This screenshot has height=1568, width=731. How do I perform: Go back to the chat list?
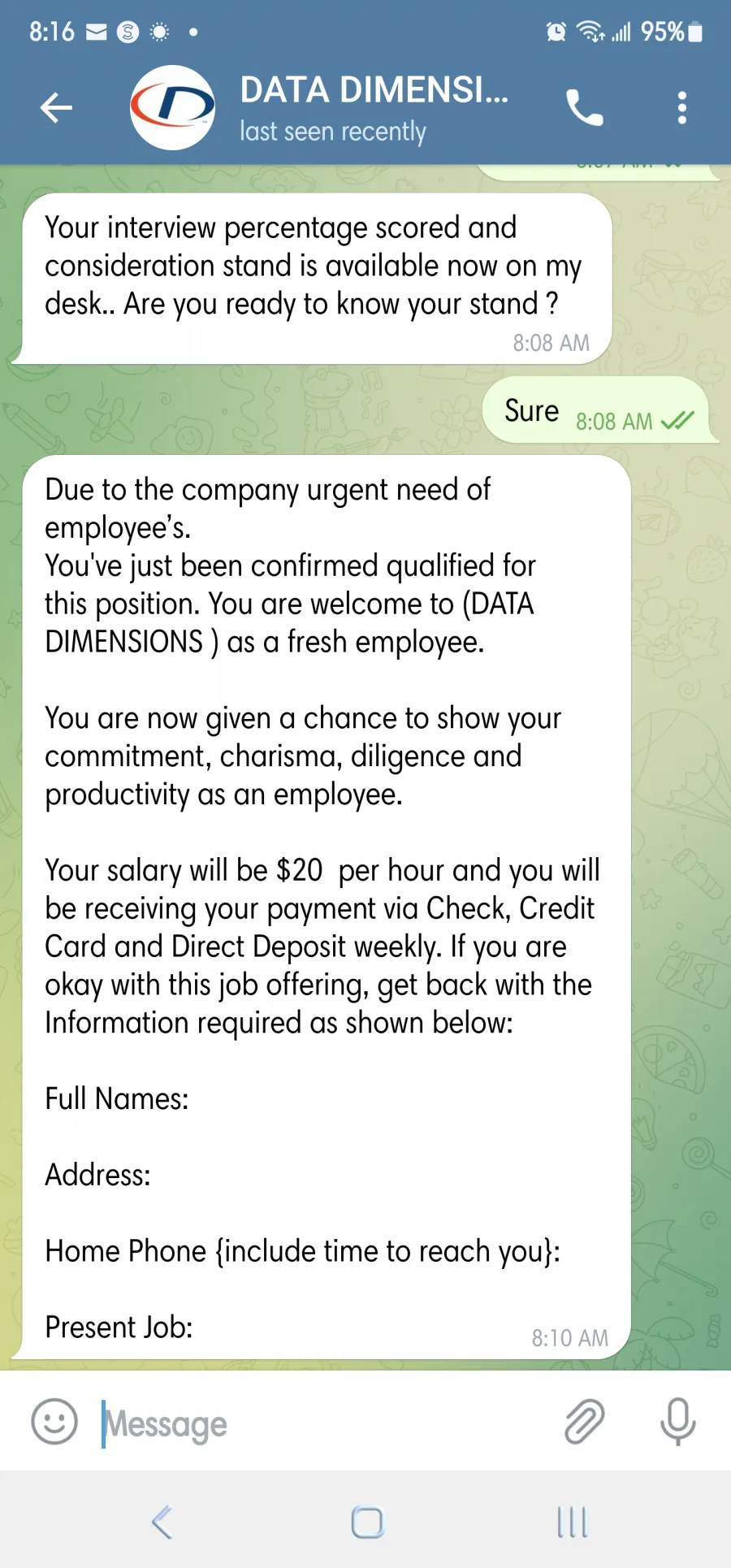[x=56, y=107]
